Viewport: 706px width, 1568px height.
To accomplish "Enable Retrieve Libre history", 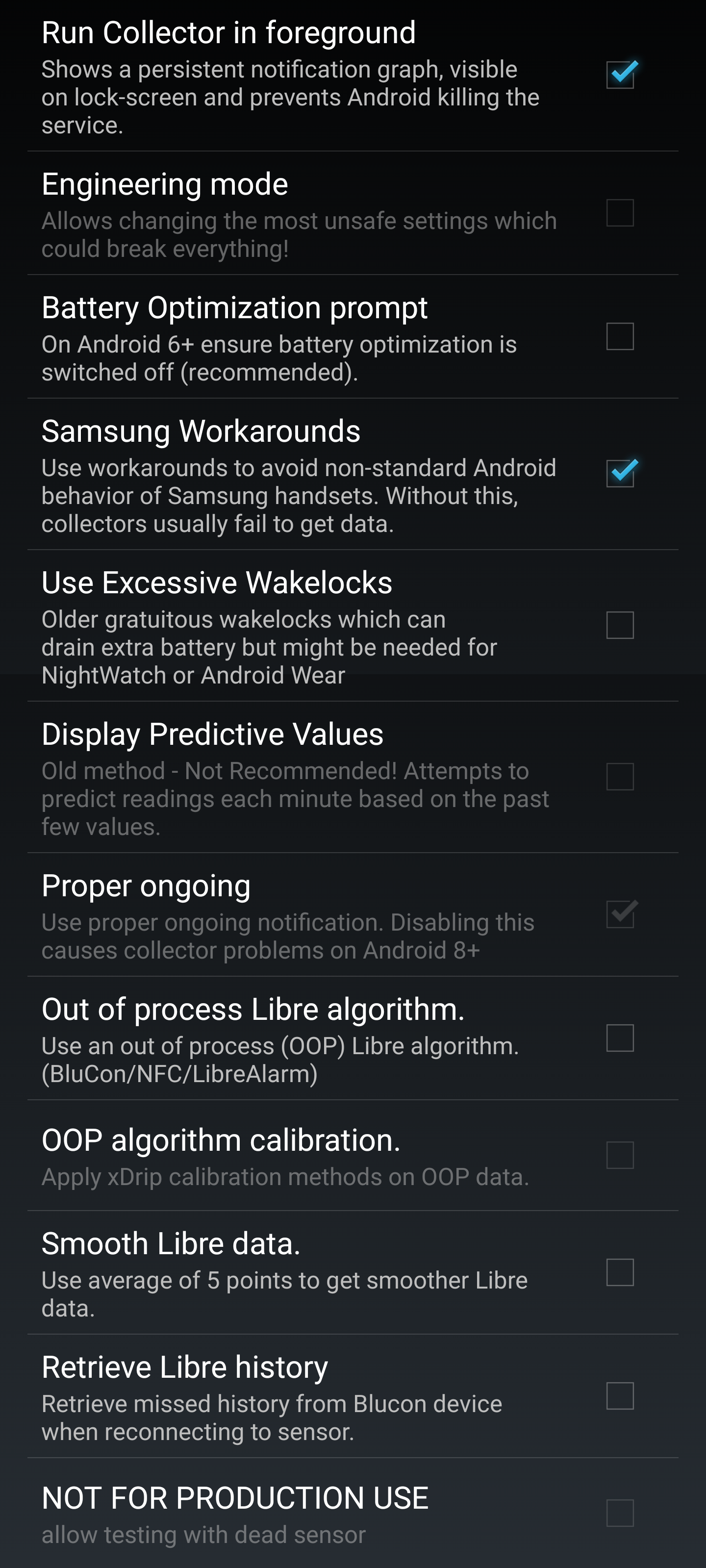I will (620, 1396).
